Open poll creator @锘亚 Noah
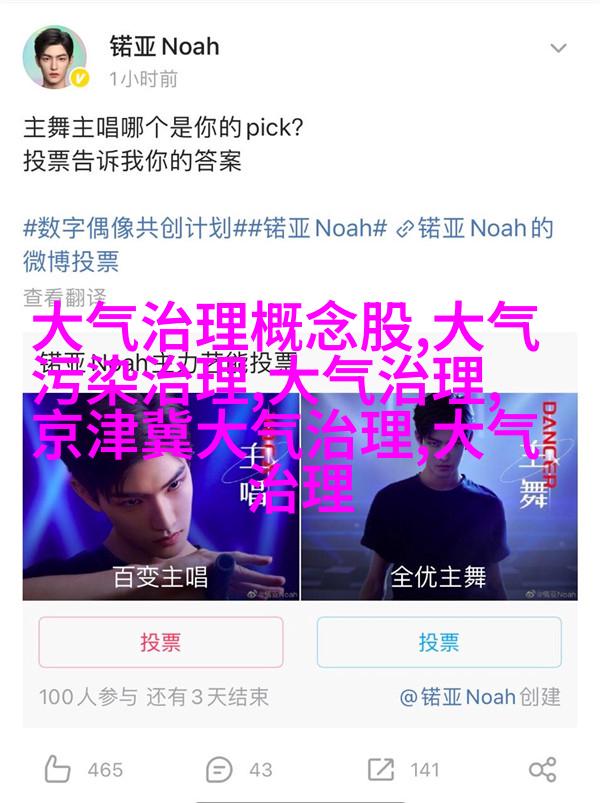This screenshot has width=600, height=803. [x=480, y=696]
